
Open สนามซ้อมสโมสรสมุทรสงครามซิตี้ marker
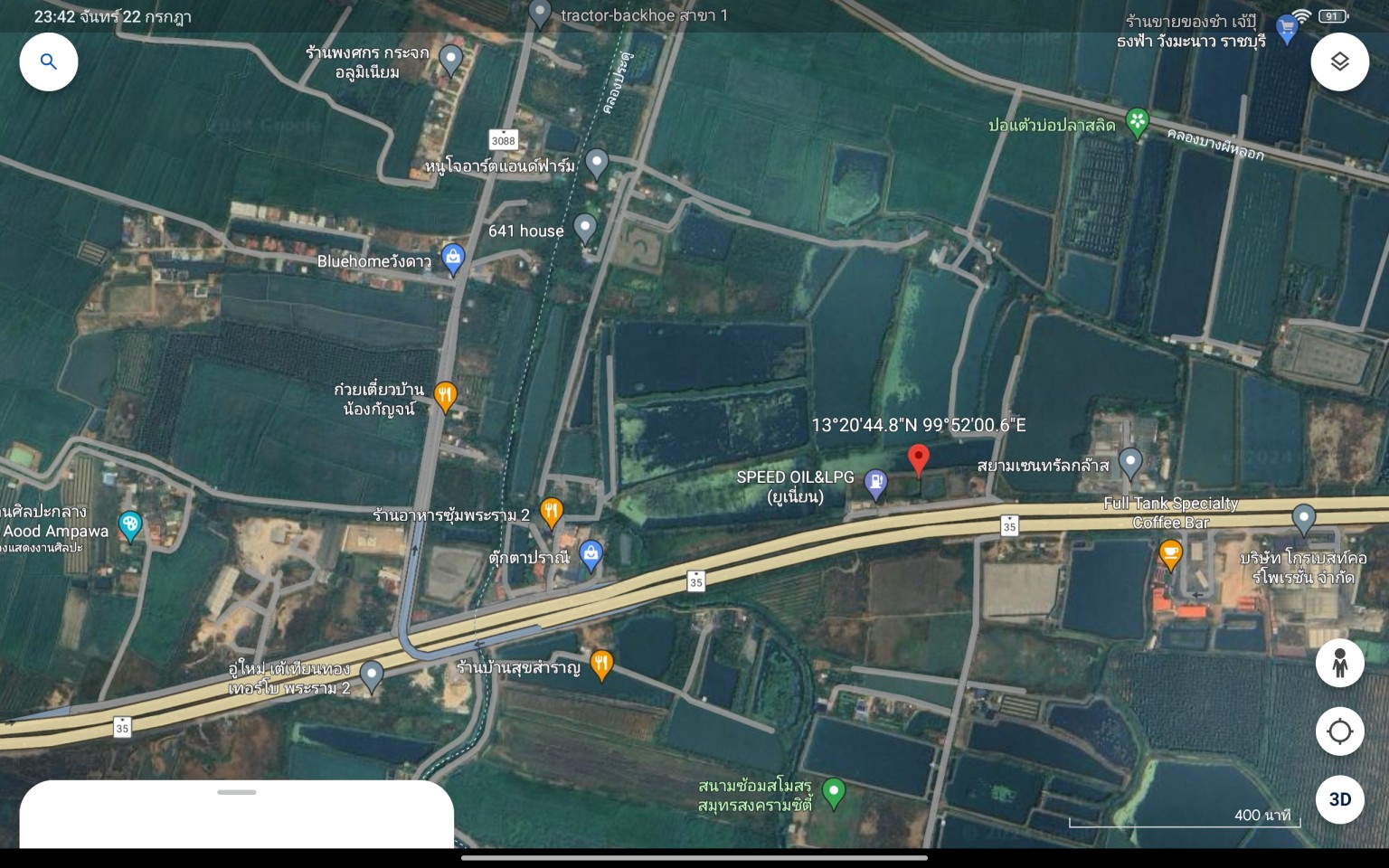click(x=834, y=791)
